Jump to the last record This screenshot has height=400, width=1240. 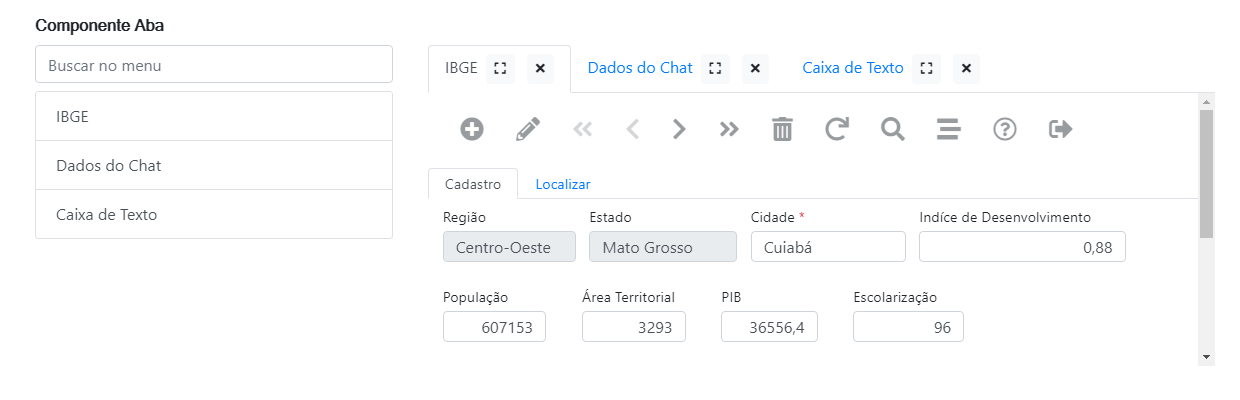[729, 129]
